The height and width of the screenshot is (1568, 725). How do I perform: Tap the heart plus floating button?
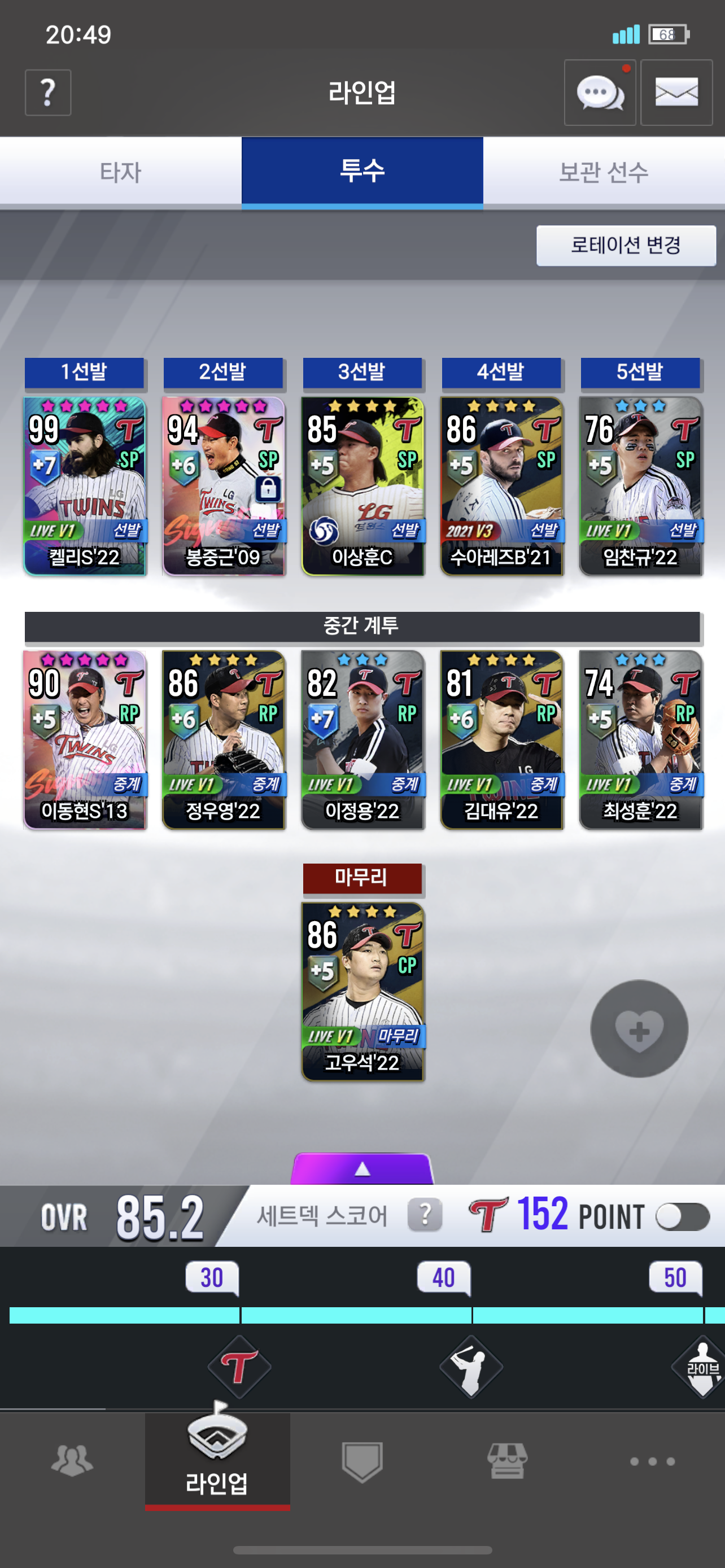coord(639,1029)
